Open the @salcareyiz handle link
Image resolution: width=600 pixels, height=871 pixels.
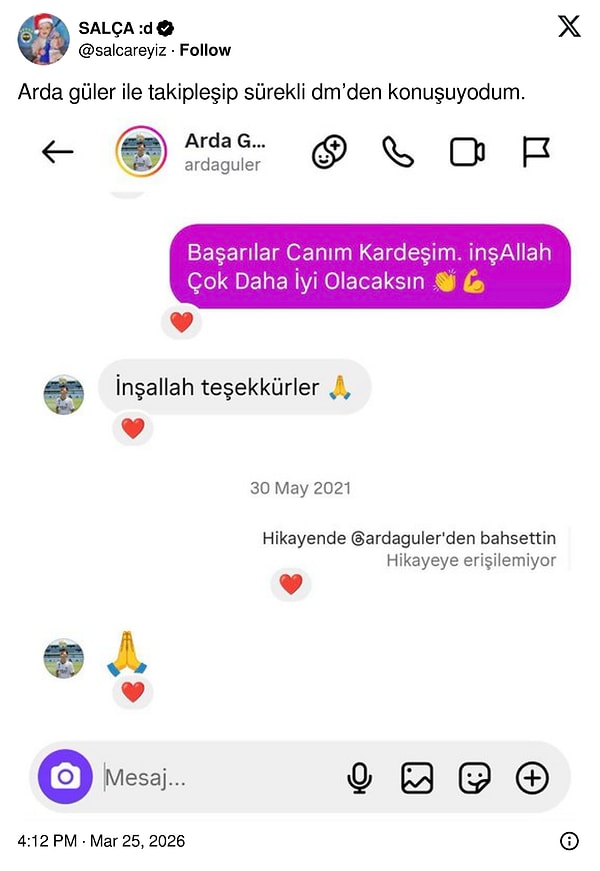pos(120,50)
